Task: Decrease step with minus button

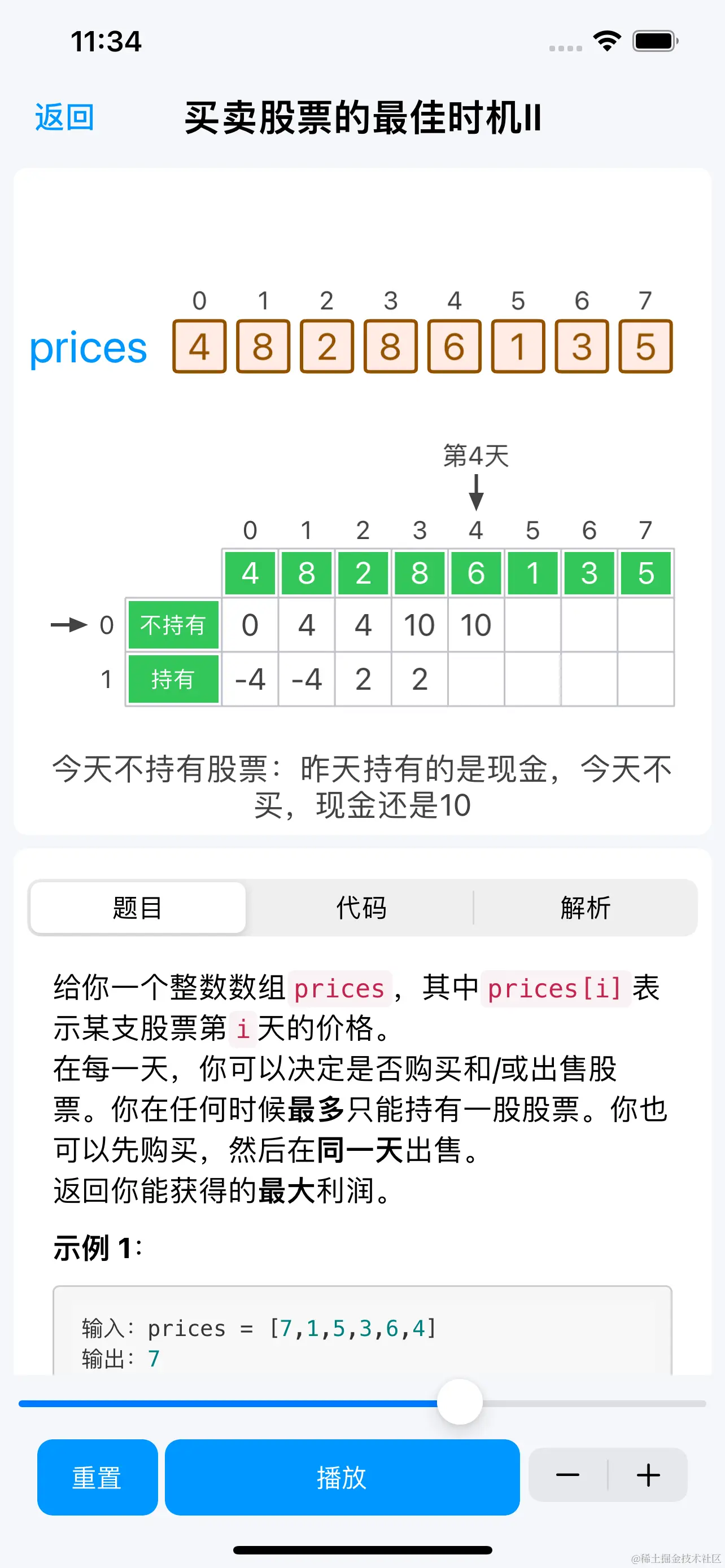Action: coord(568,1475)
